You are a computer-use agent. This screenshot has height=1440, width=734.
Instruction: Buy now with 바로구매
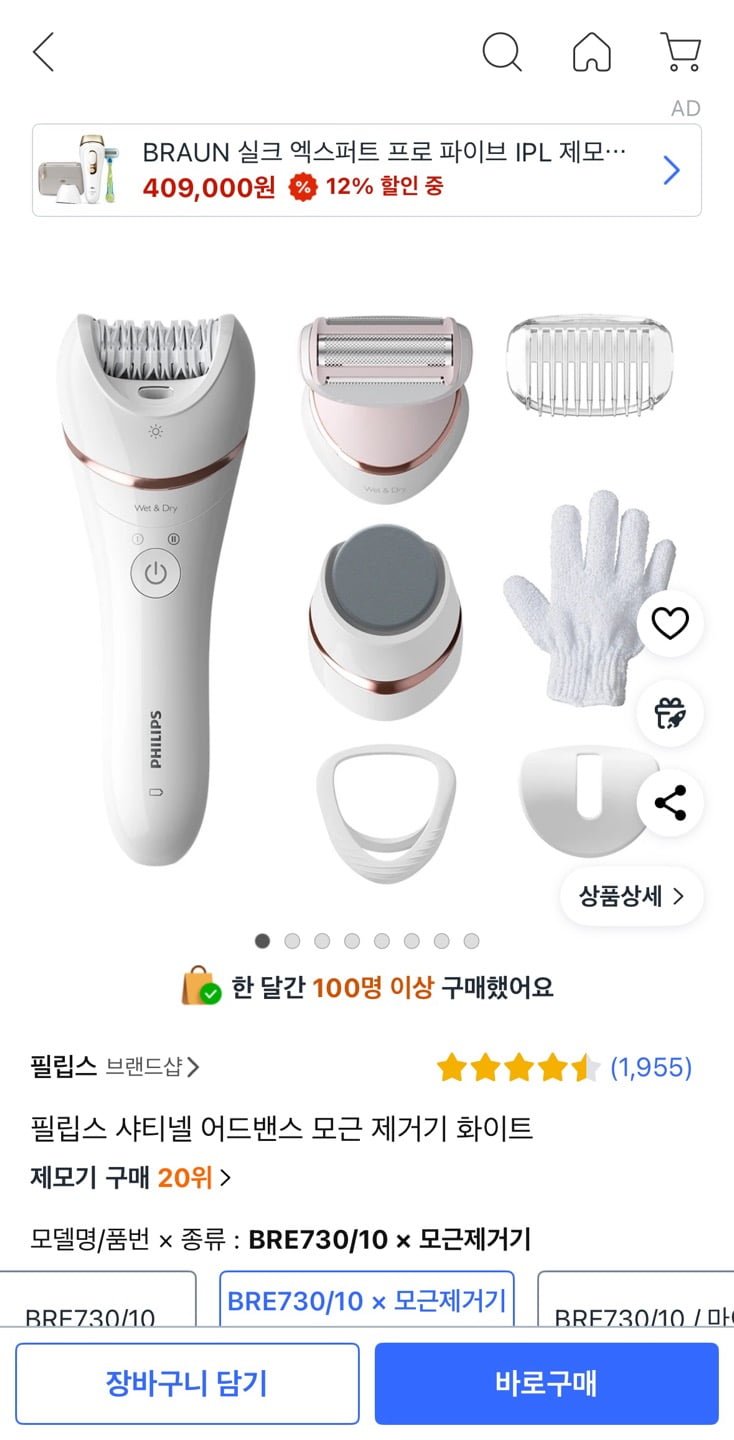click(546, 1384)
